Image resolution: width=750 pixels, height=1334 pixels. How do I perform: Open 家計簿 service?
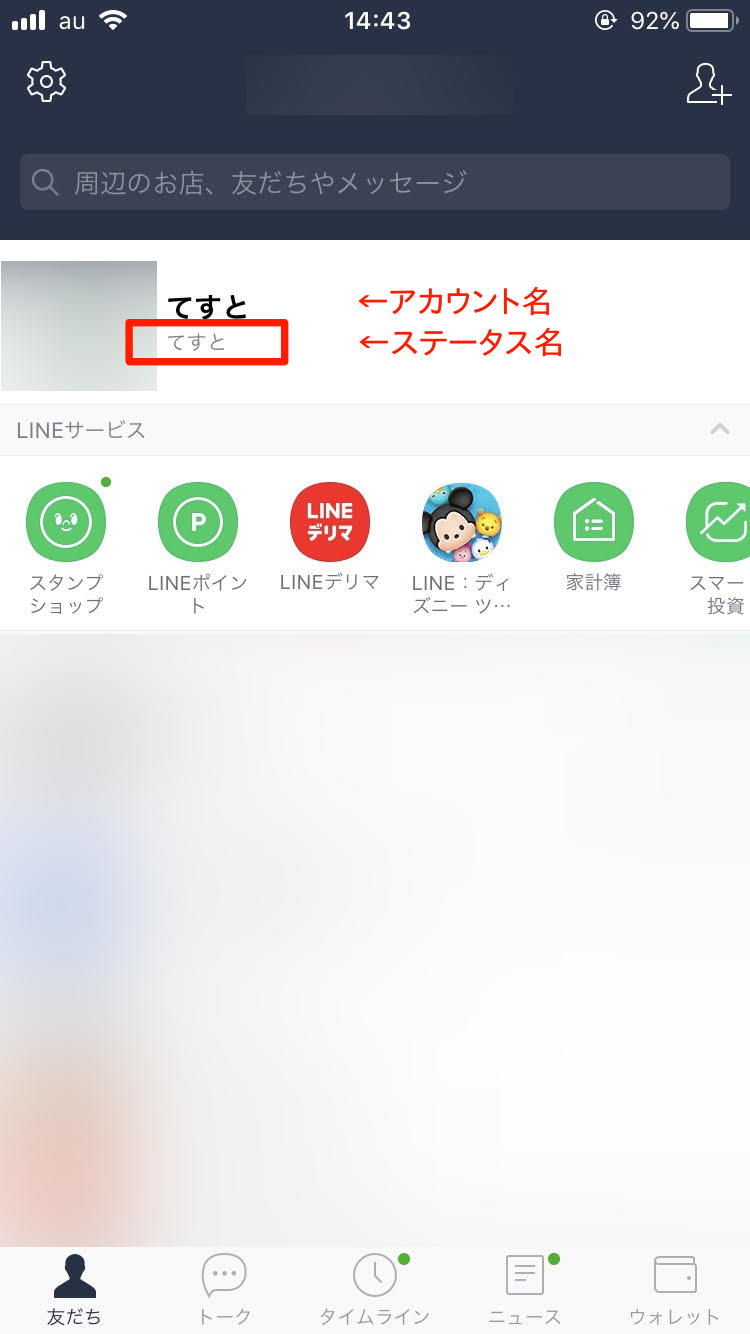(x=594, y=537)
